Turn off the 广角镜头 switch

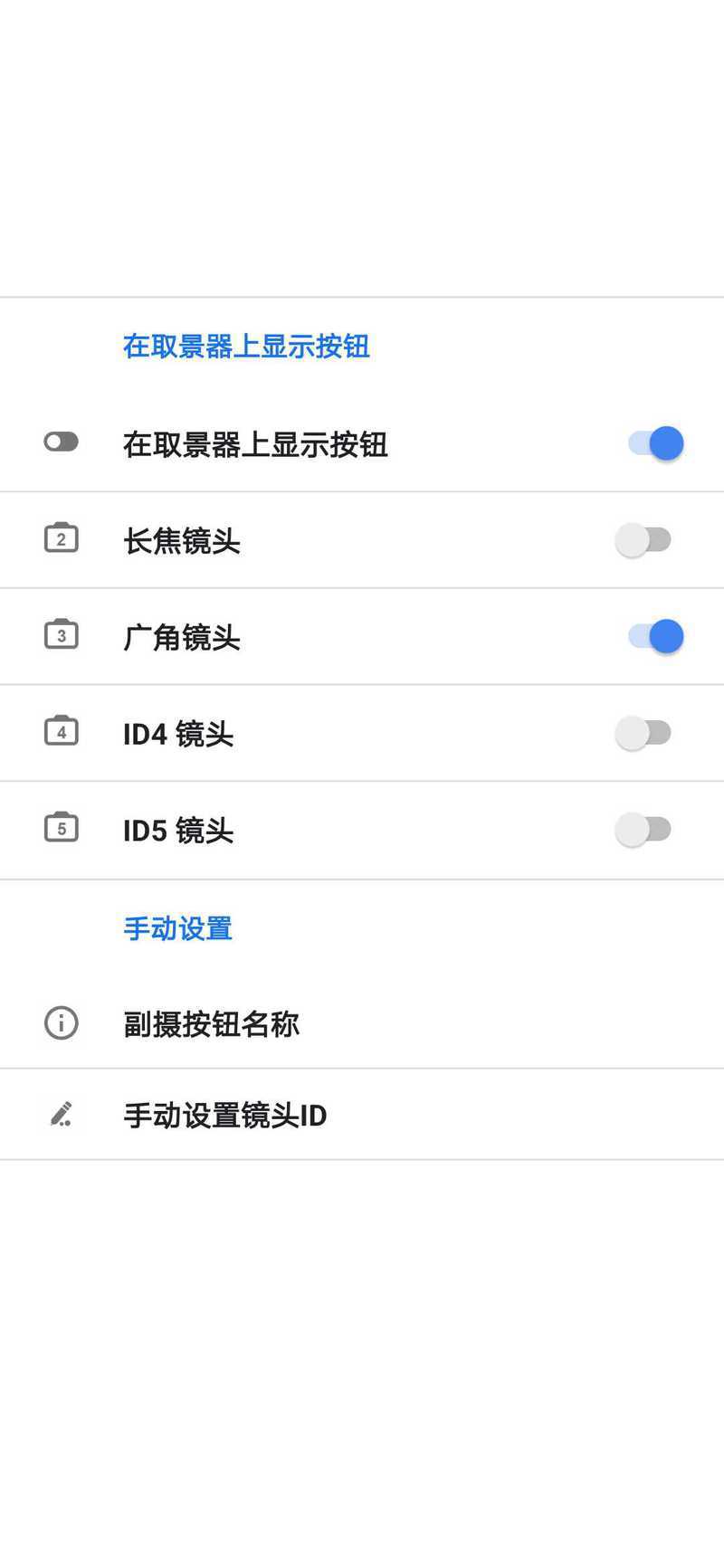click(655, 636)
